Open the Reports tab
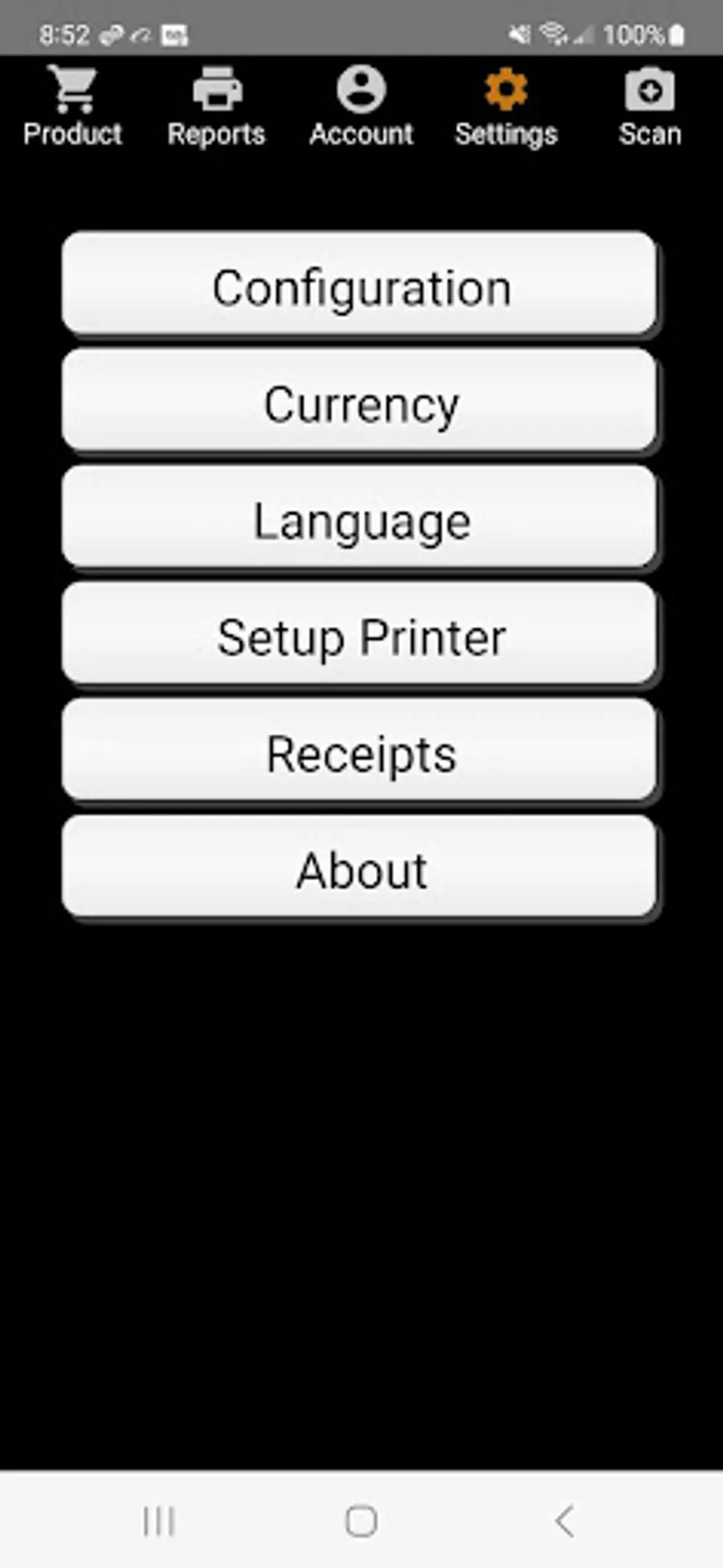Screen dimensions: 723x1568 pos(216,107)
